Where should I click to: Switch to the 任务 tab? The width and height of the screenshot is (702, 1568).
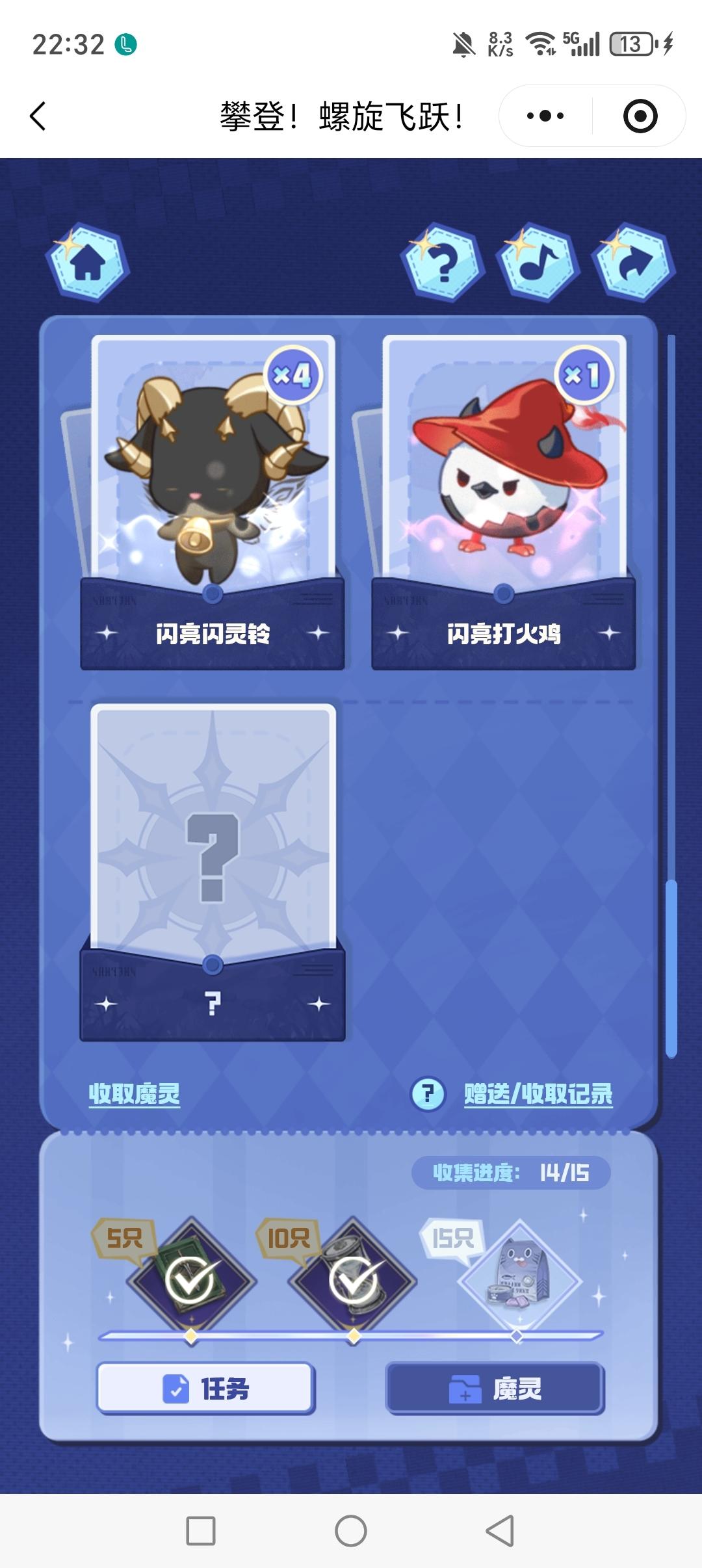[205, 1389]
